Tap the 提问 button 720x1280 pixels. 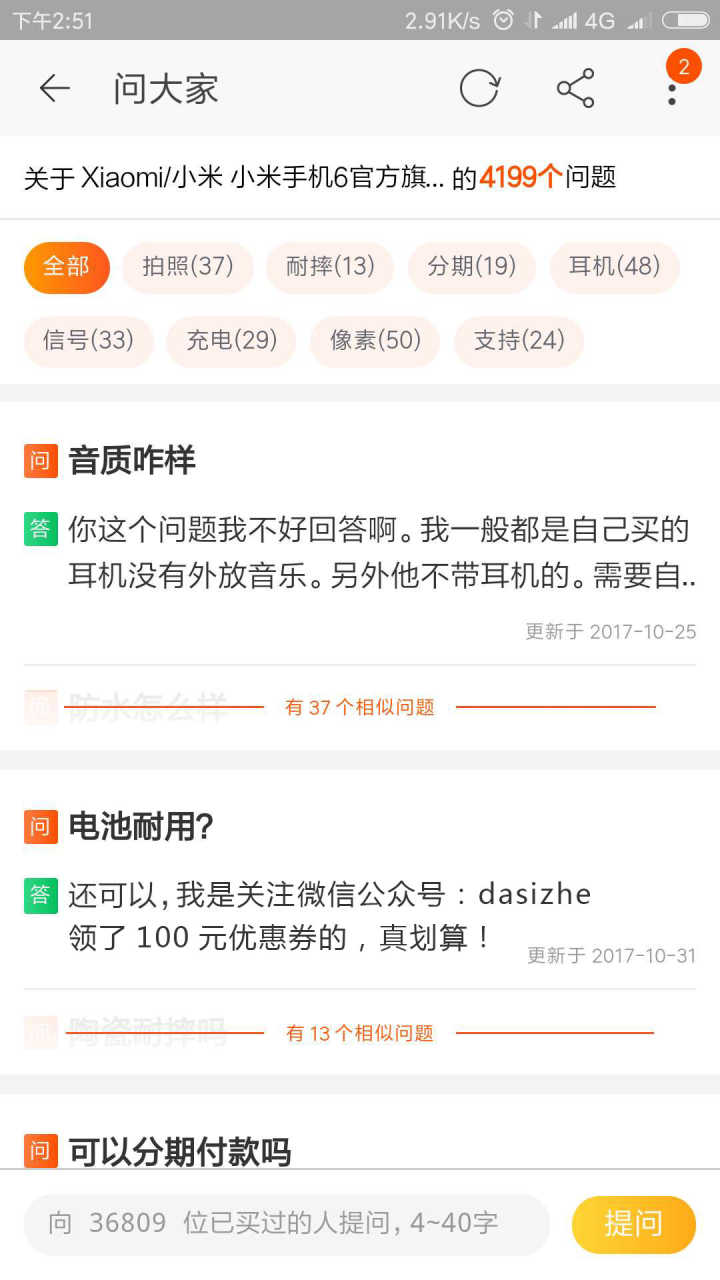tap(633, 1223)
